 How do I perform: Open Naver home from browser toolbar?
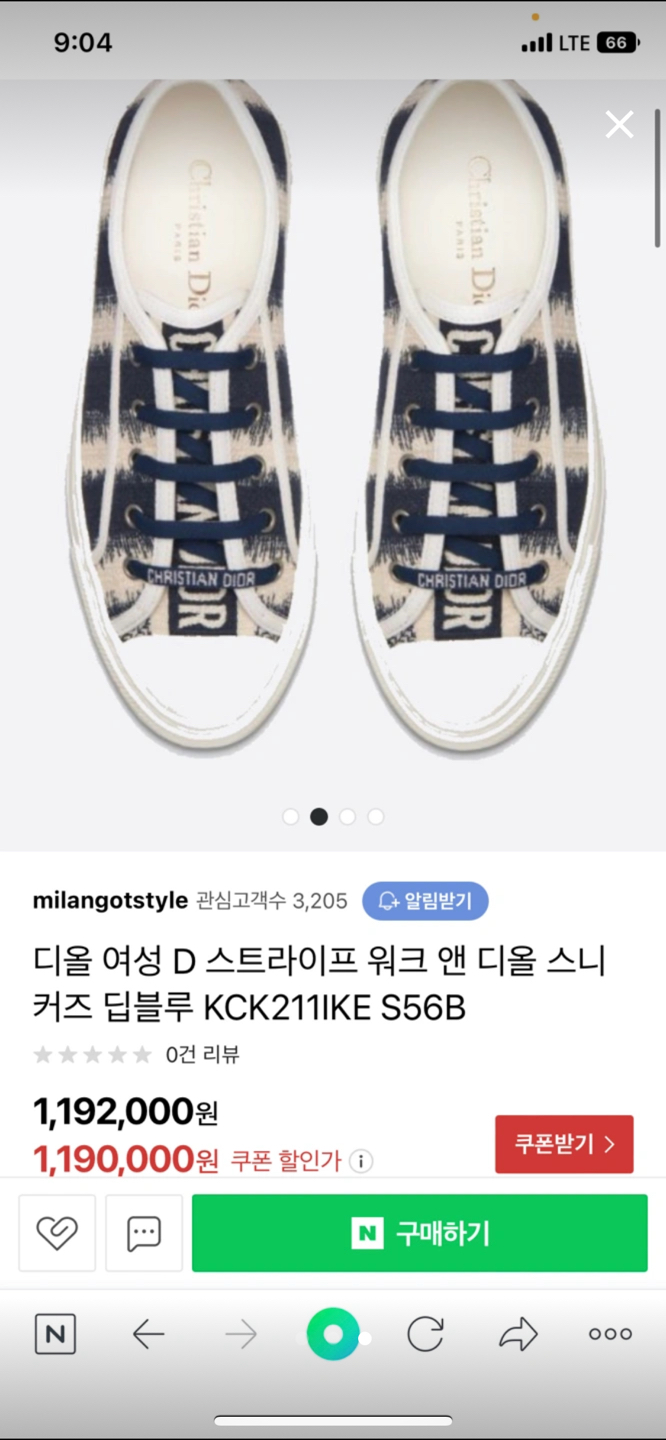pyautogui.click(x=55, y=1334)
